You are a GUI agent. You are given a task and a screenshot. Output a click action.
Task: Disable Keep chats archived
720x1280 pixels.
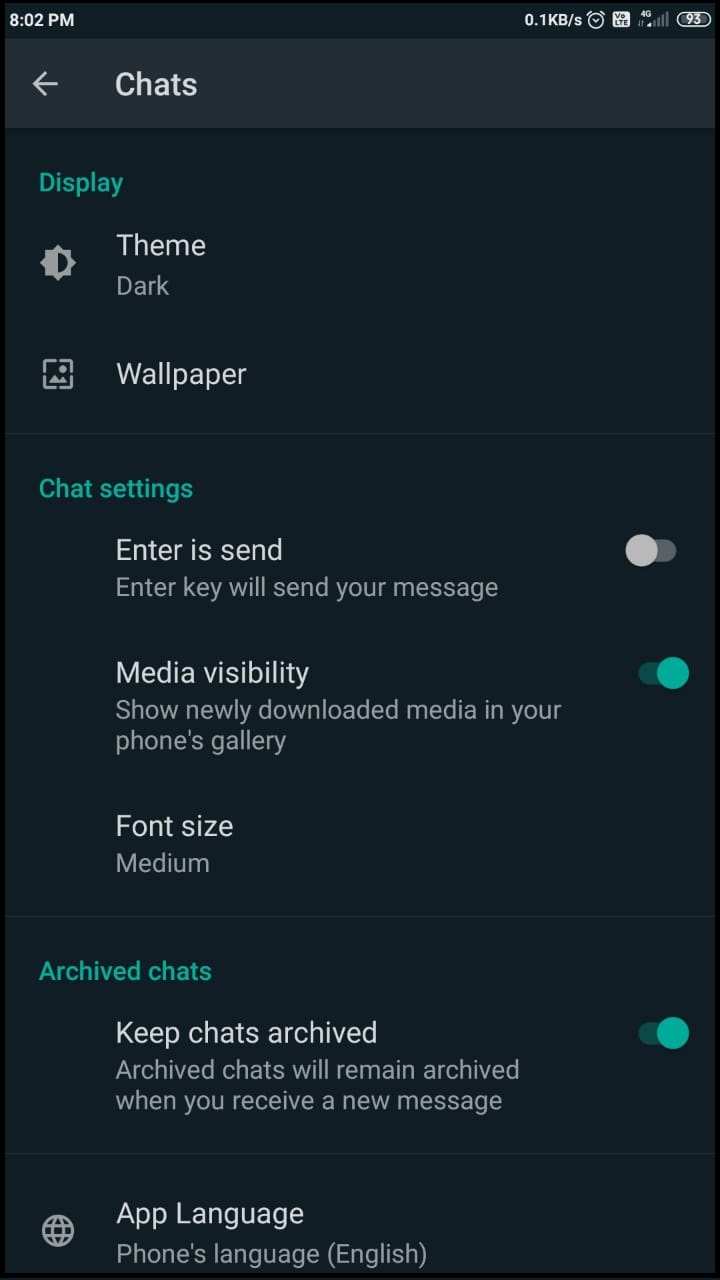click(663, 1033)
